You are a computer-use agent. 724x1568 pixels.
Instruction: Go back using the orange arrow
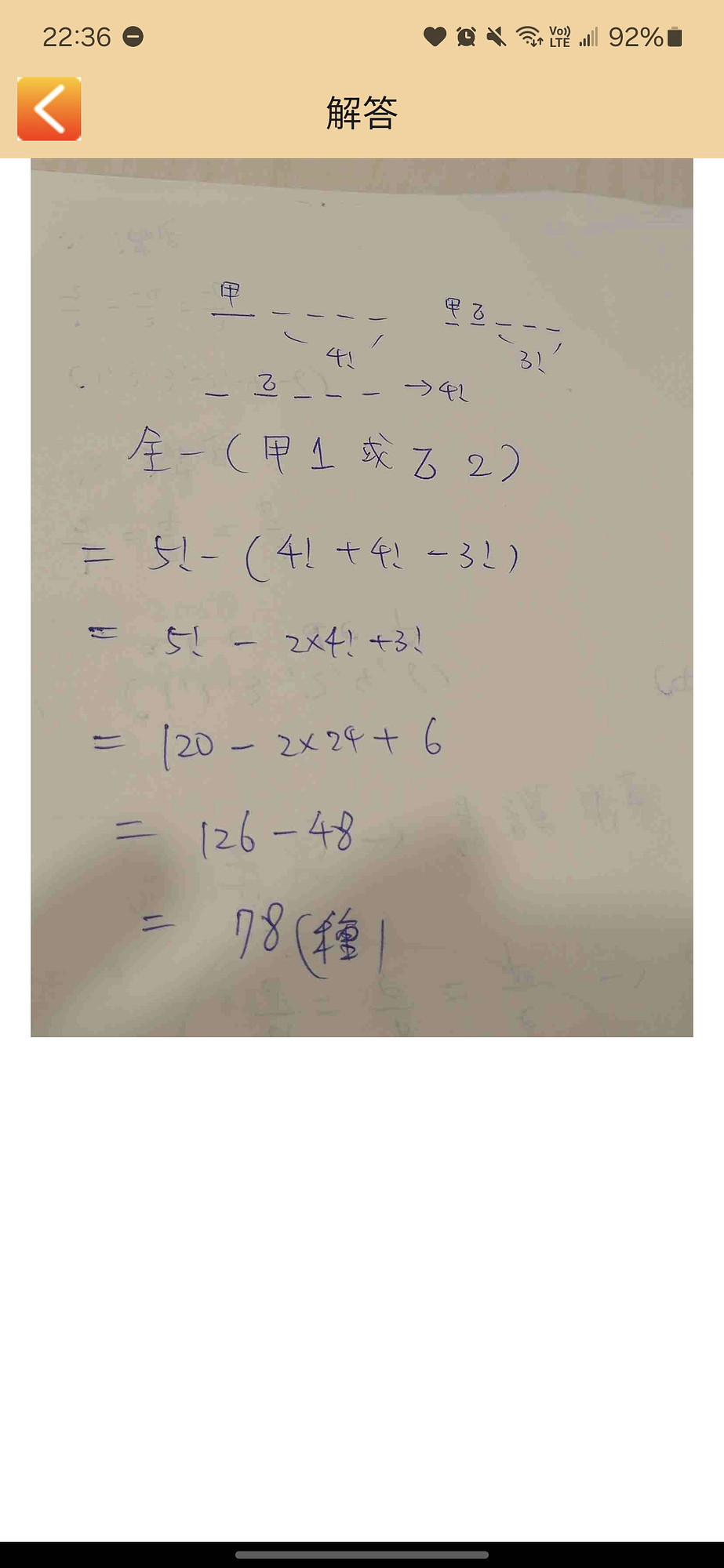[x=49, y=109]
